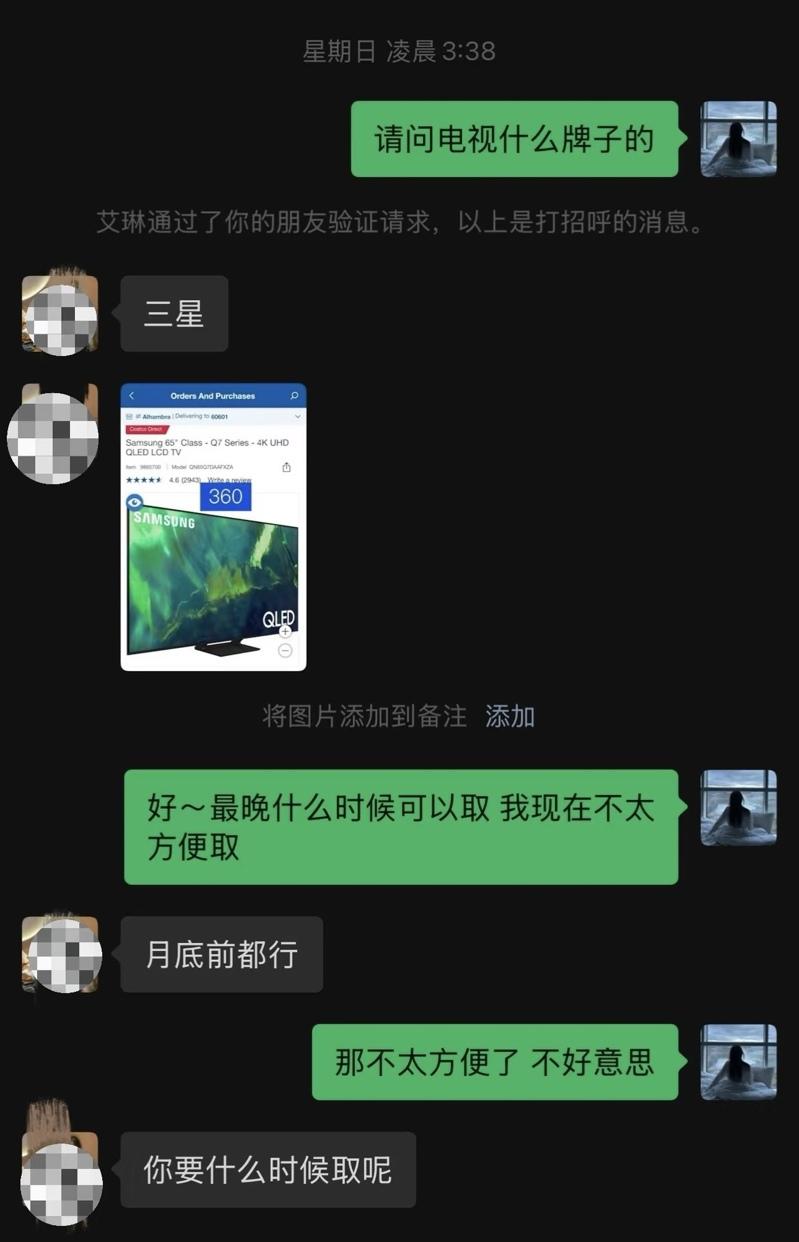Open the contact's avatar beside 月底前都行
The height and width of the screenshot is (1242, 799).
point(60,955)
